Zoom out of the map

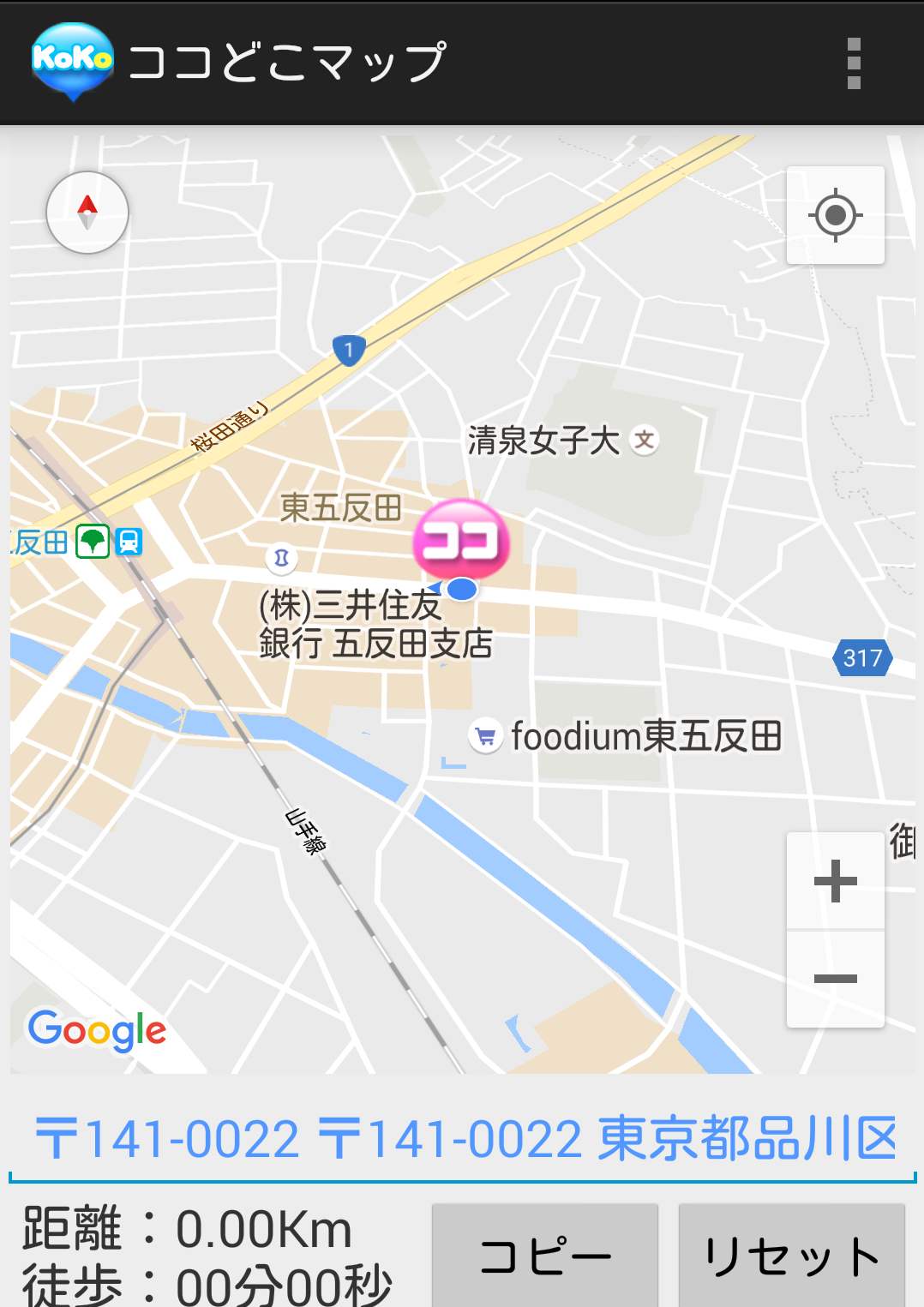835,979
